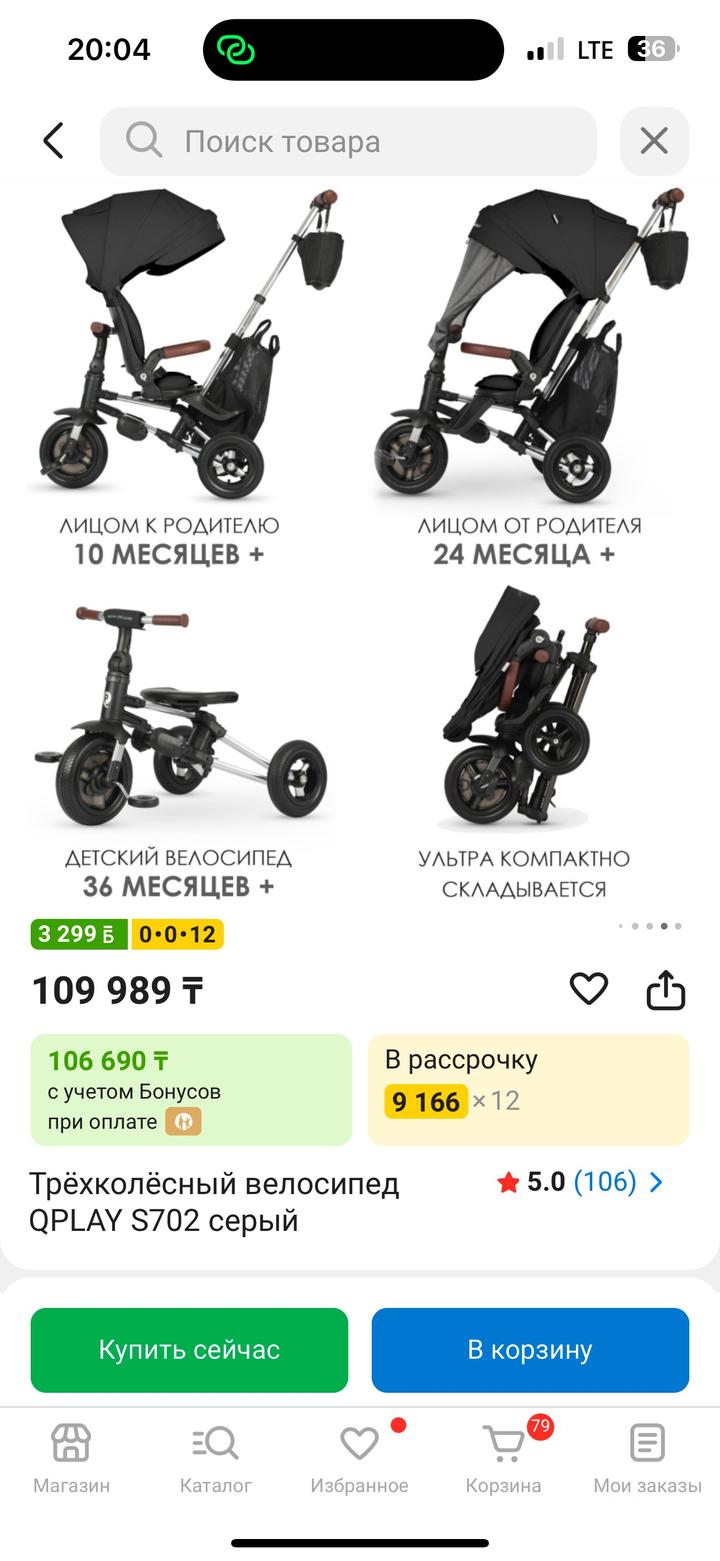Close the product page with X
The width and height of the screenshot is (720, 1561).
[654, 141]
